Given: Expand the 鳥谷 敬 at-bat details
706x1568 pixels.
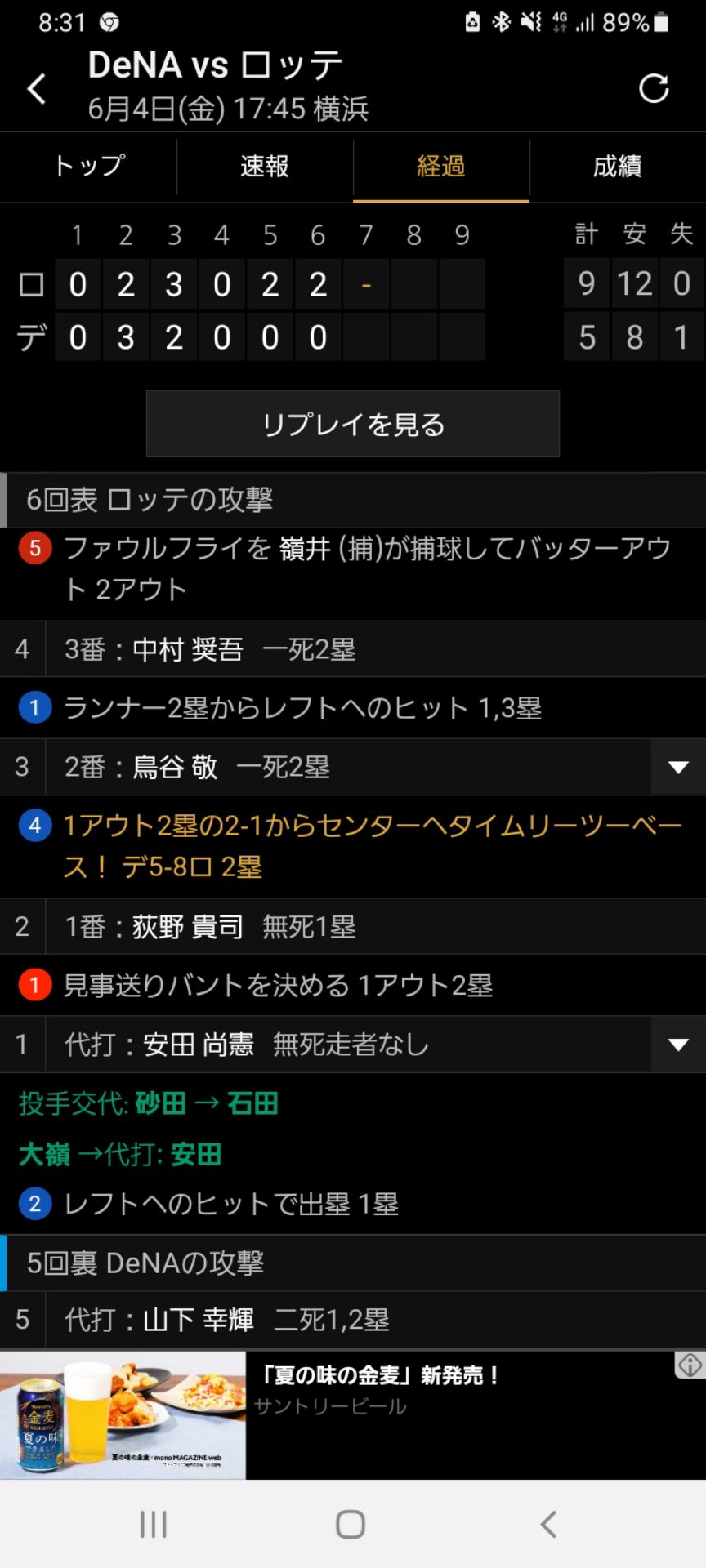Looking at the screenshot, I should (677, 768).
